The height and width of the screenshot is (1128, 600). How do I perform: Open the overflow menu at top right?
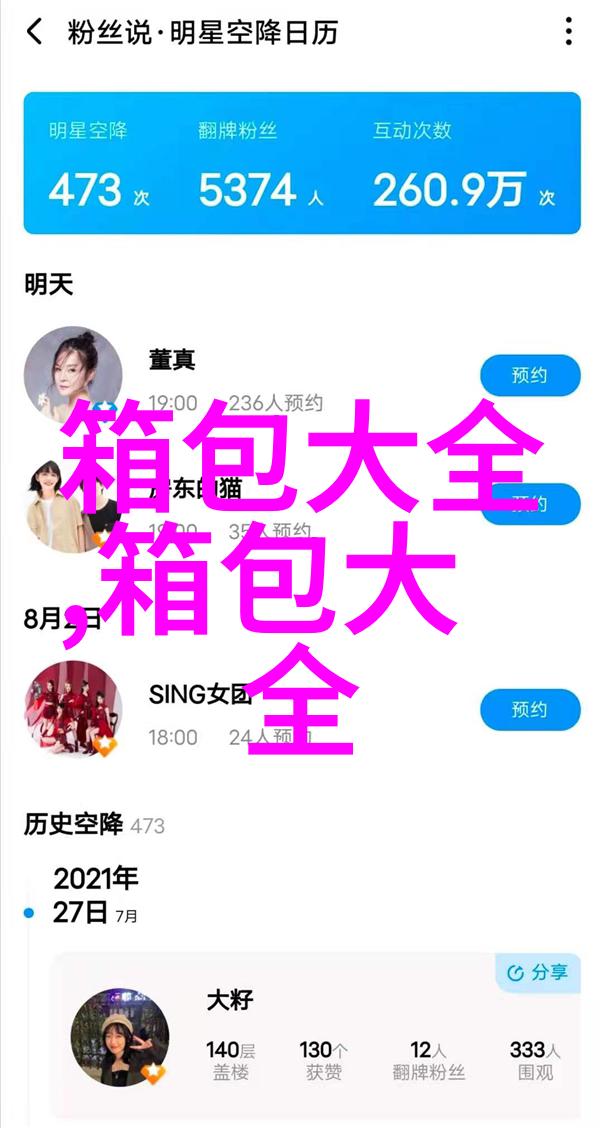coord(568,32)
